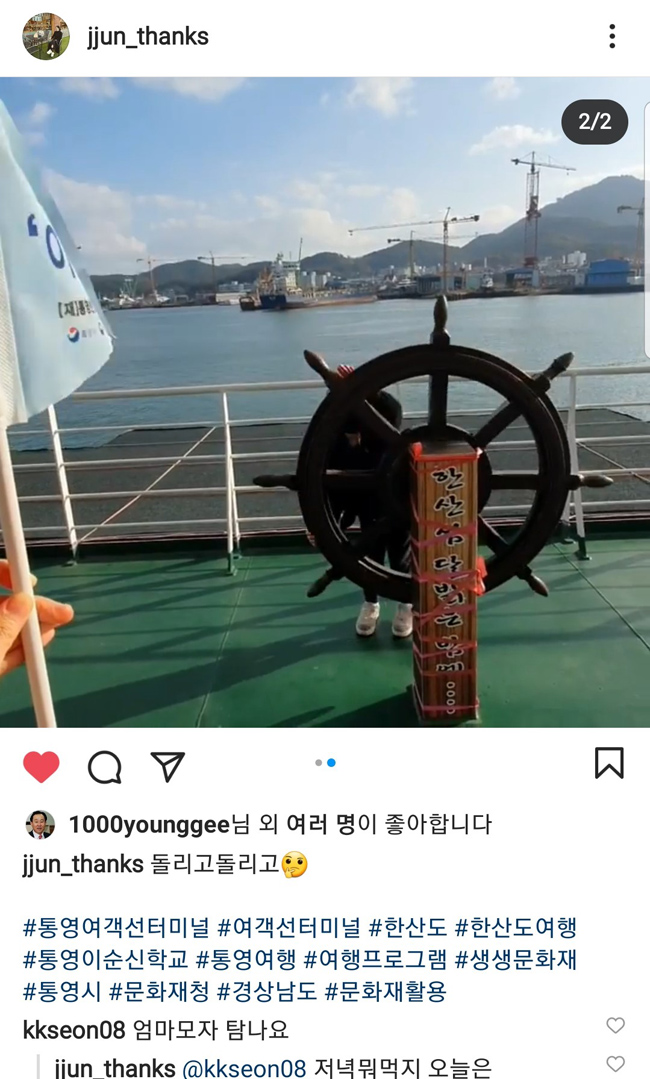
Task: Open 1000younggee's profile from the likes line
Action: coord(149,825)
